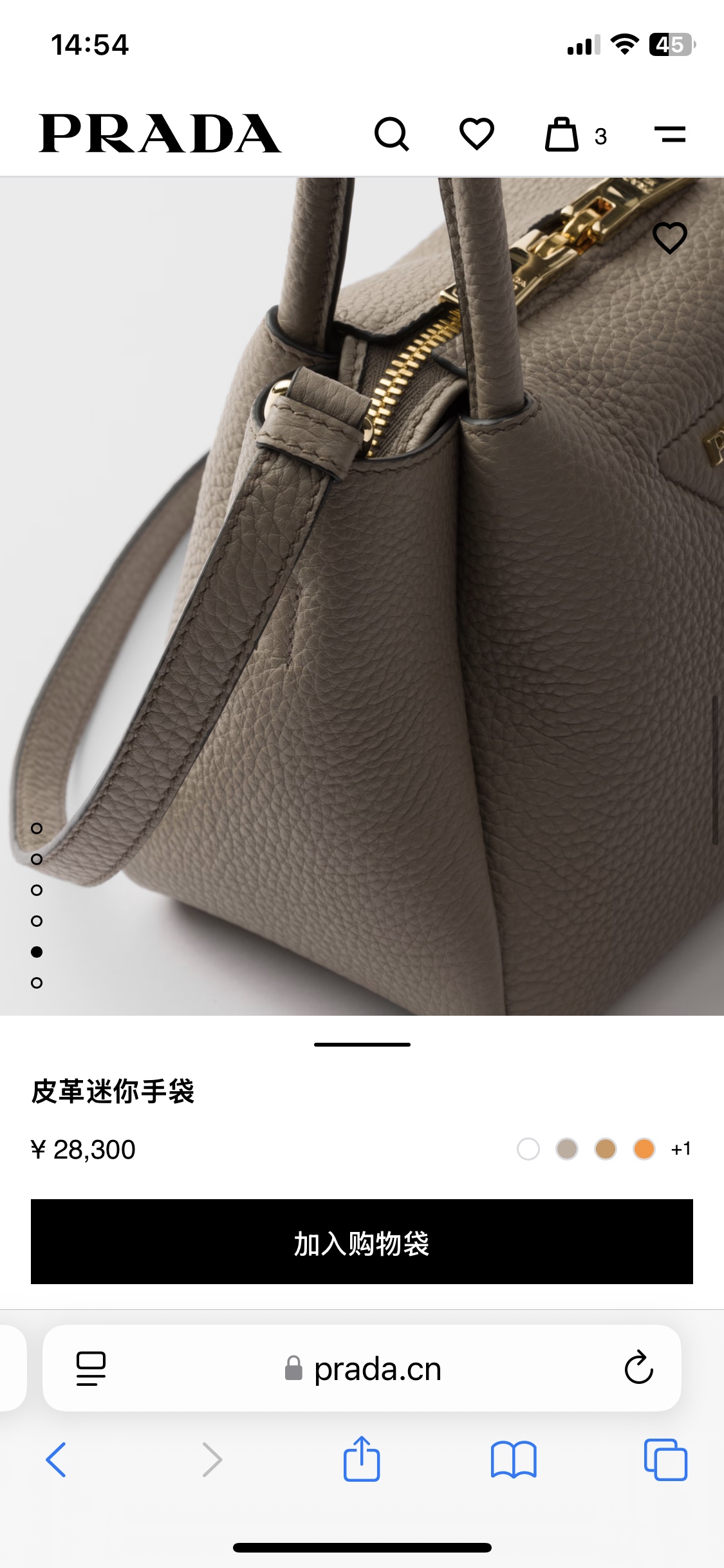Edit the prada.cn address bar
724x1568 pixels.
click(362, 1368)
